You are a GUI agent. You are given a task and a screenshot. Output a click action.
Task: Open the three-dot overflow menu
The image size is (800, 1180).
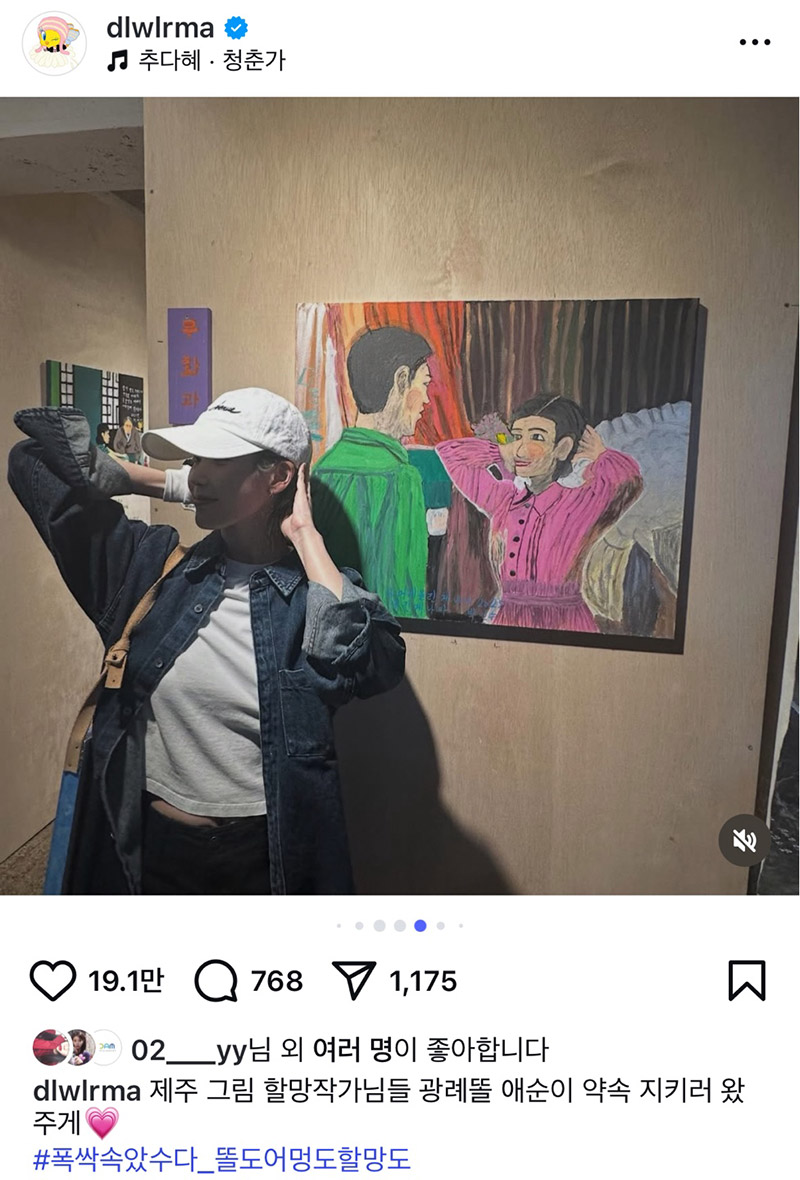point(755,42)
